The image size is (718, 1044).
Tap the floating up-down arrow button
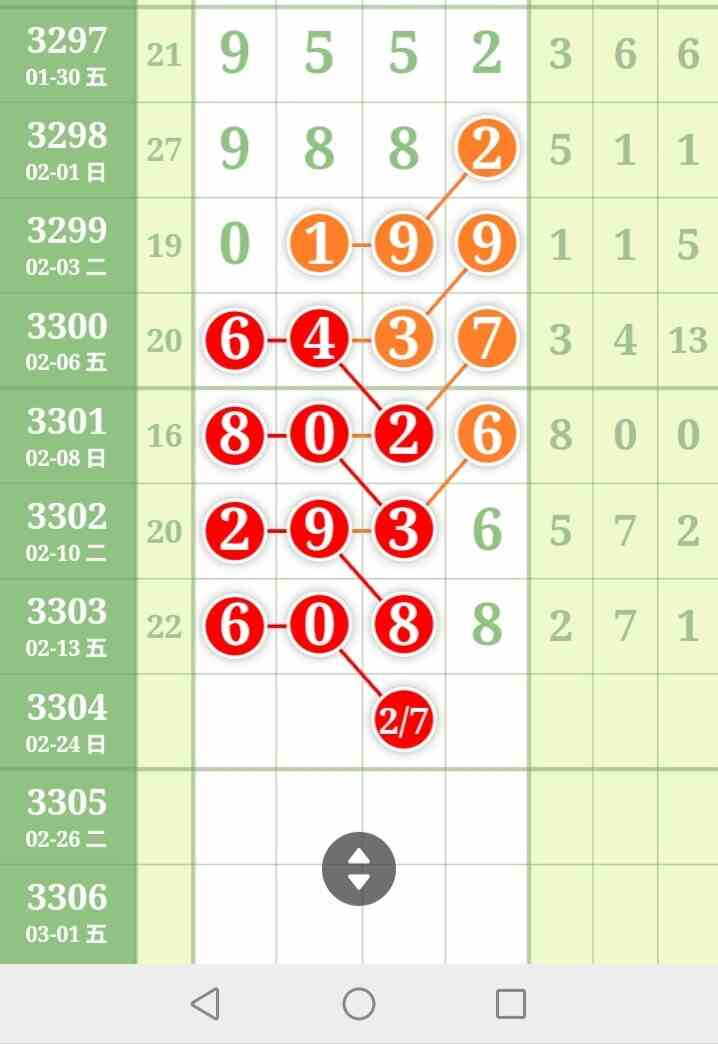(x=359, y=869)
